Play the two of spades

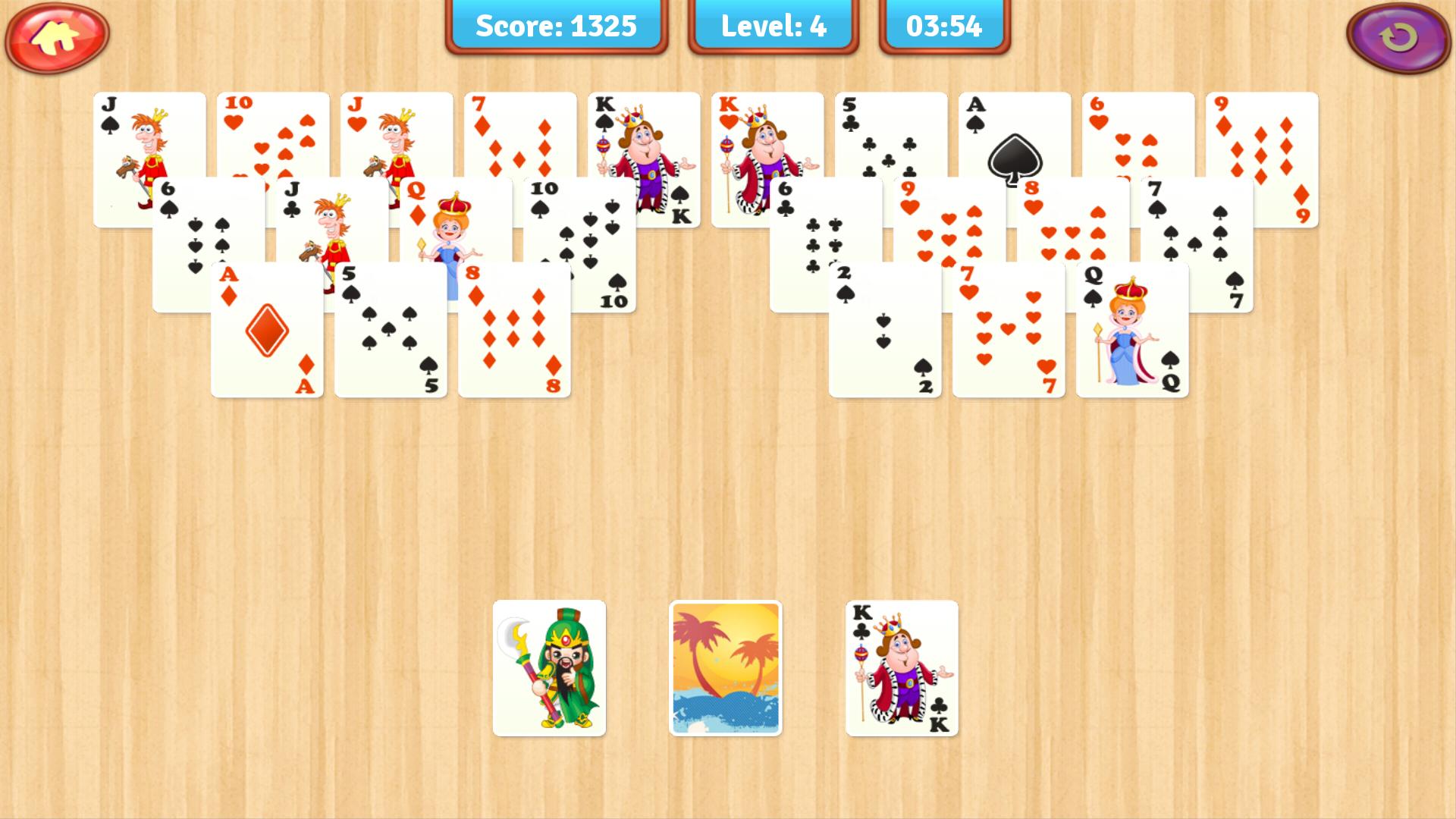pos(885,330)
